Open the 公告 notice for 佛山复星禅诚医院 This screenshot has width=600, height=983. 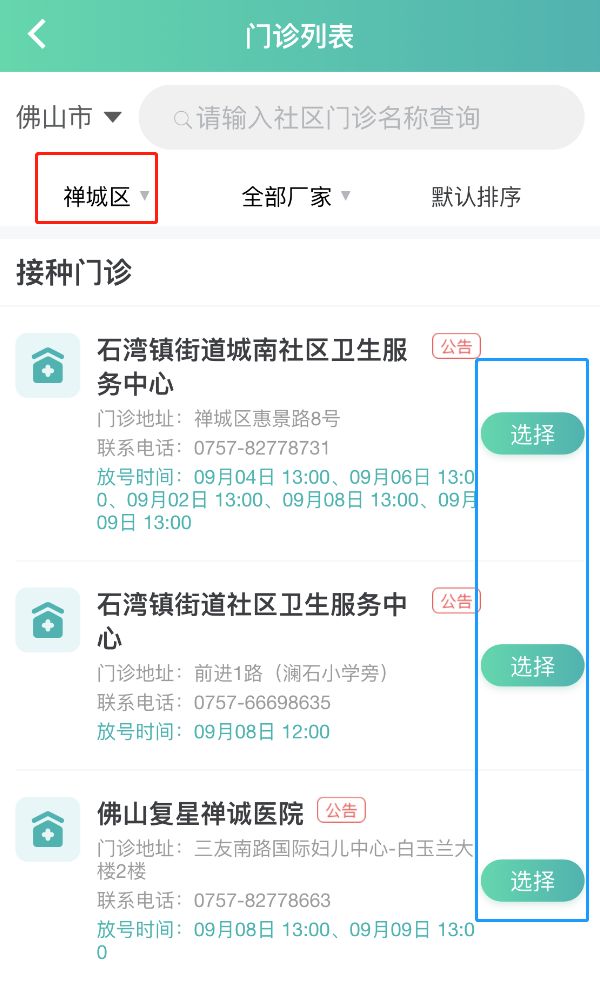click(341, 809)
